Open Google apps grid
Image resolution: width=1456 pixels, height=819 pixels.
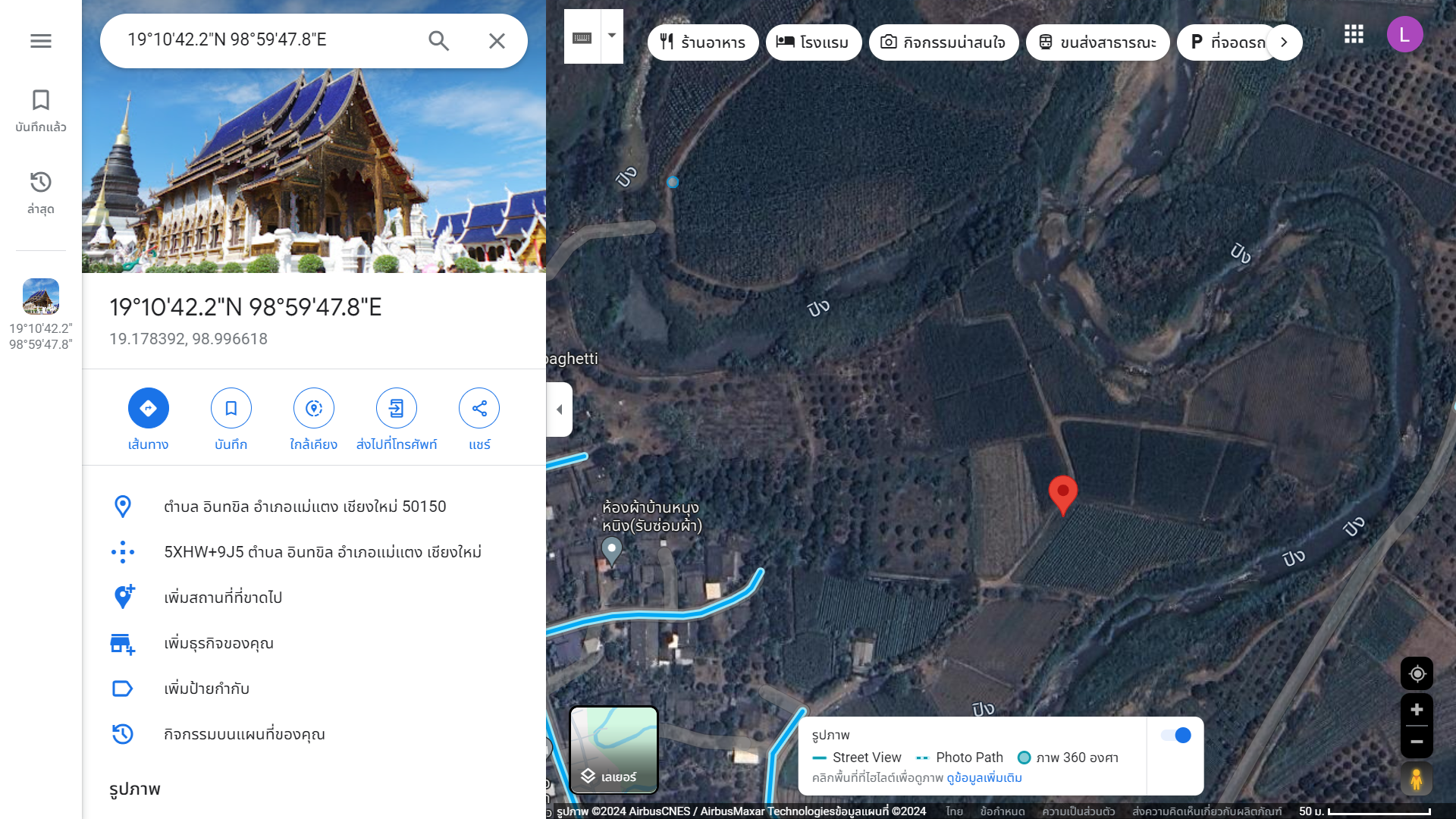tap(1354, 35)
